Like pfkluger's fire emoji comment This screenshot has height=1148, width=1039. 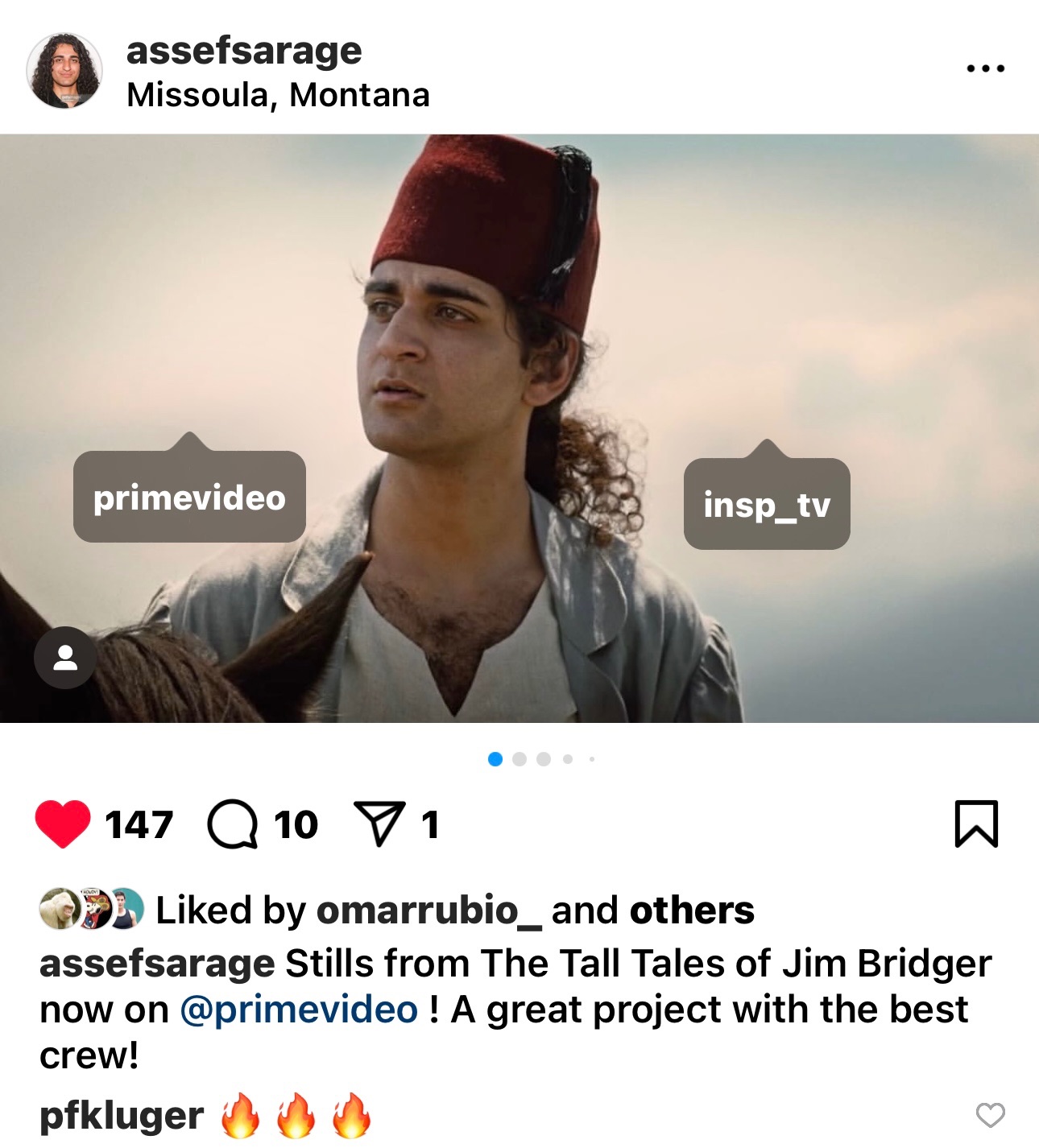pyautogui.click(x=990, y=1115)
